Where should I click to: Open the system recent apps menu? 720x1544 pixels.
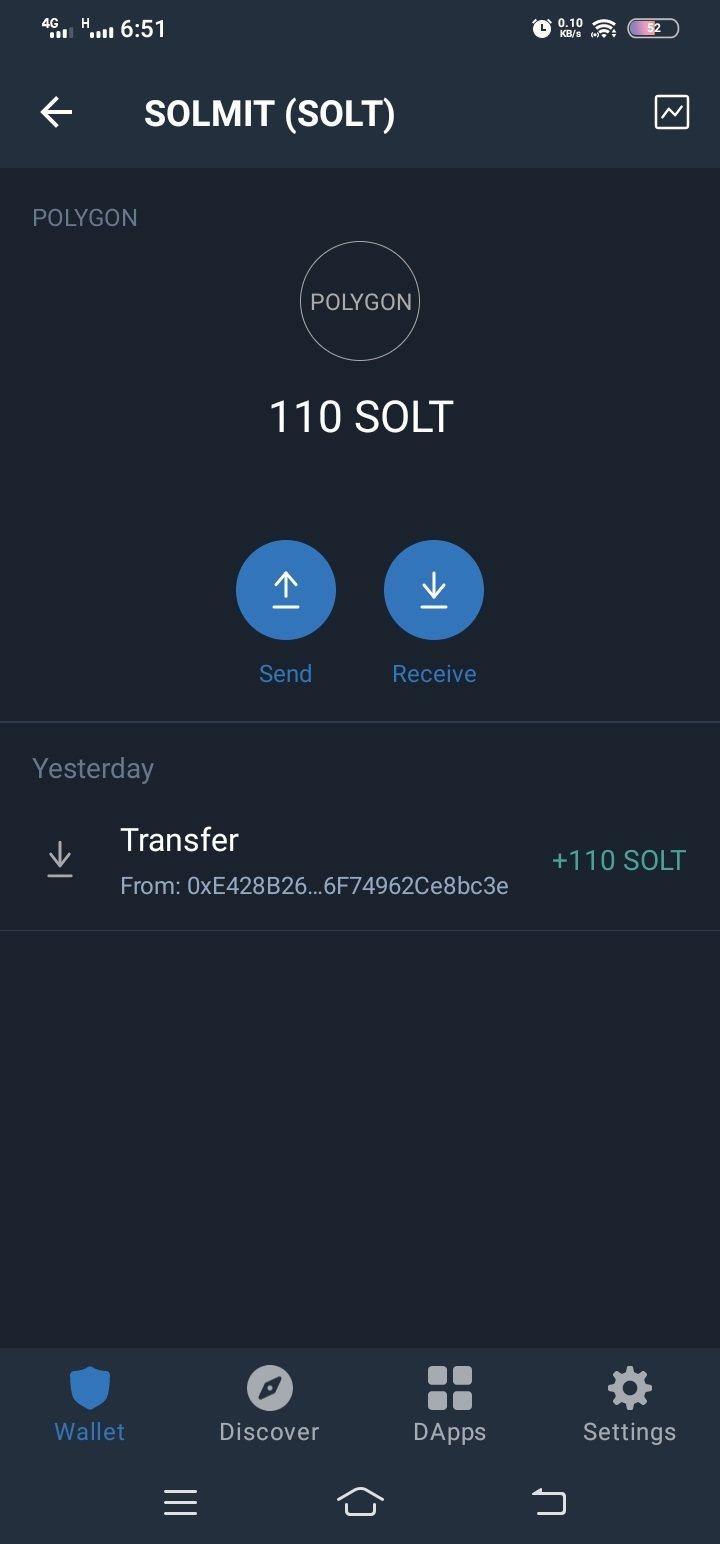[x=180, y=1502]
